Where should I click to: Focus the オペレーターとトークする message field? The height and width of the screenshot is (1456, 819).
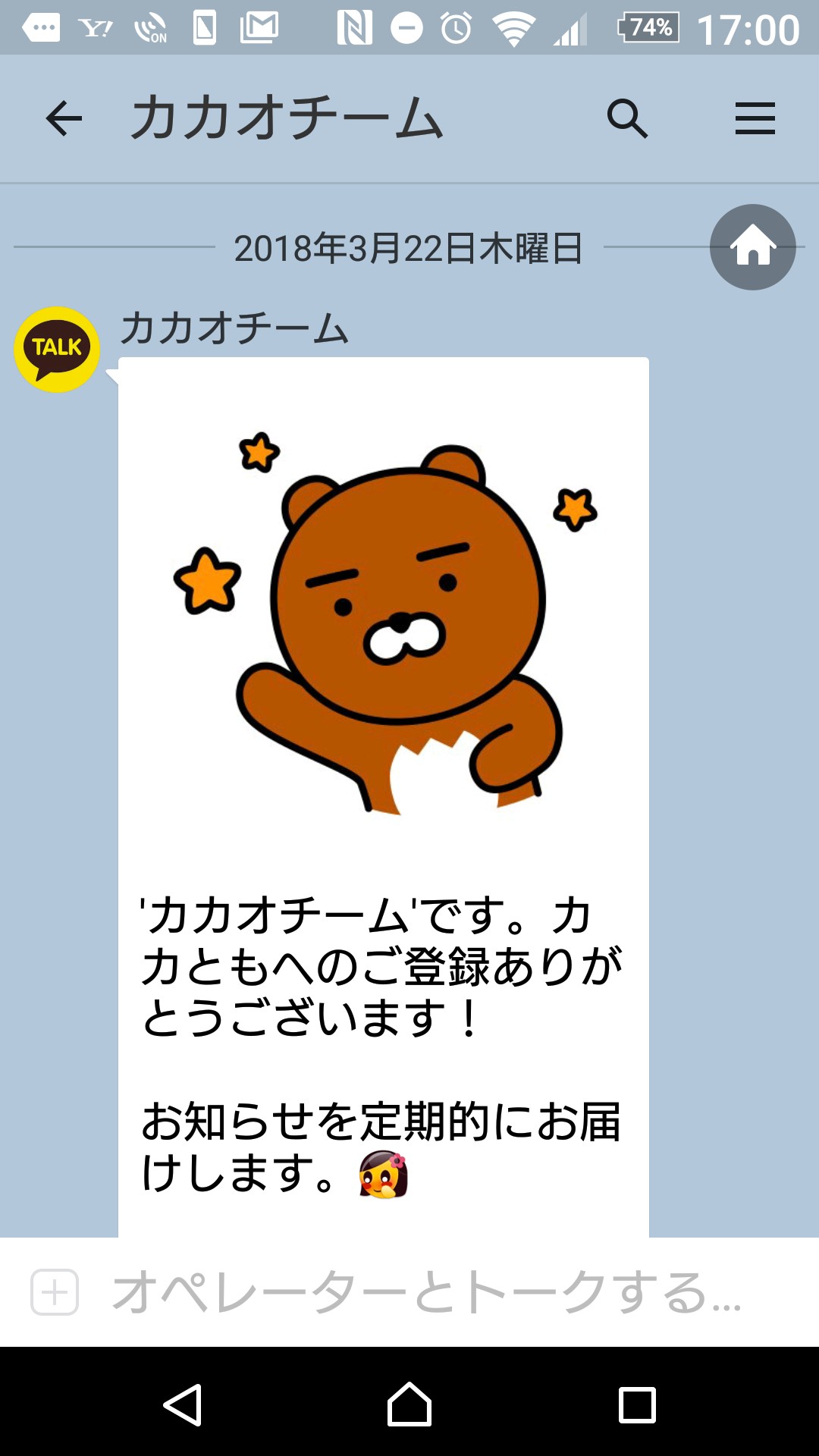point(425,1292)
